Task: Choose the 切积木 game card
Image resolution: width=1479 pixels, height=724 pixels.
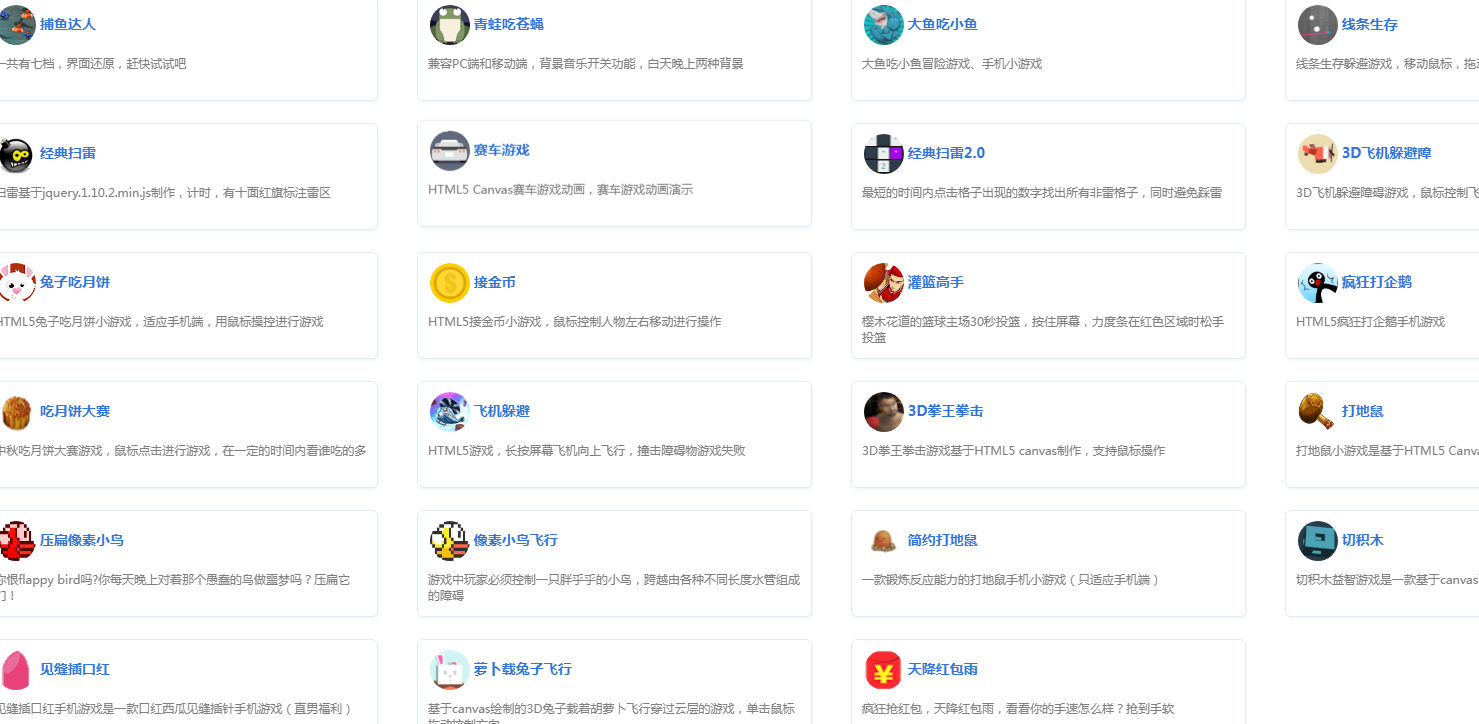Action: pos(1362,541)
